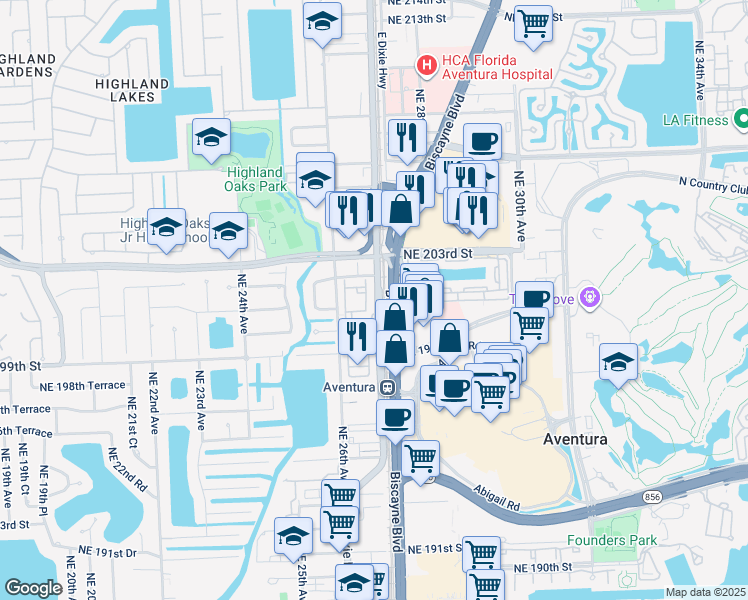Select the grocery cart marker on NE 191st St
The width and height of the screenshot is (748, 600).
pos(482,553)
